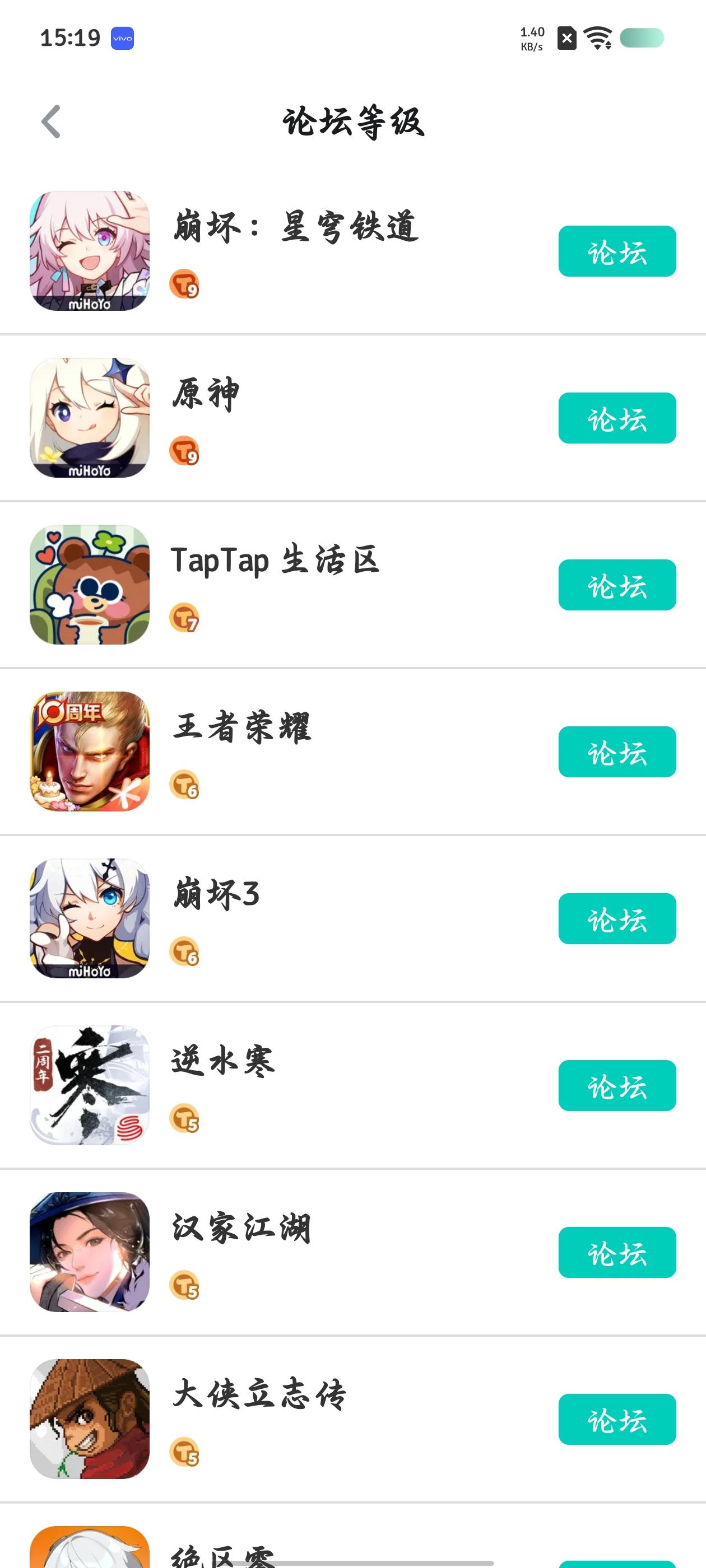This screenshot has height=1568, width=706.
Task: Tap the 汉家江湖 game icon
Action: click(x=90, y=1252)
